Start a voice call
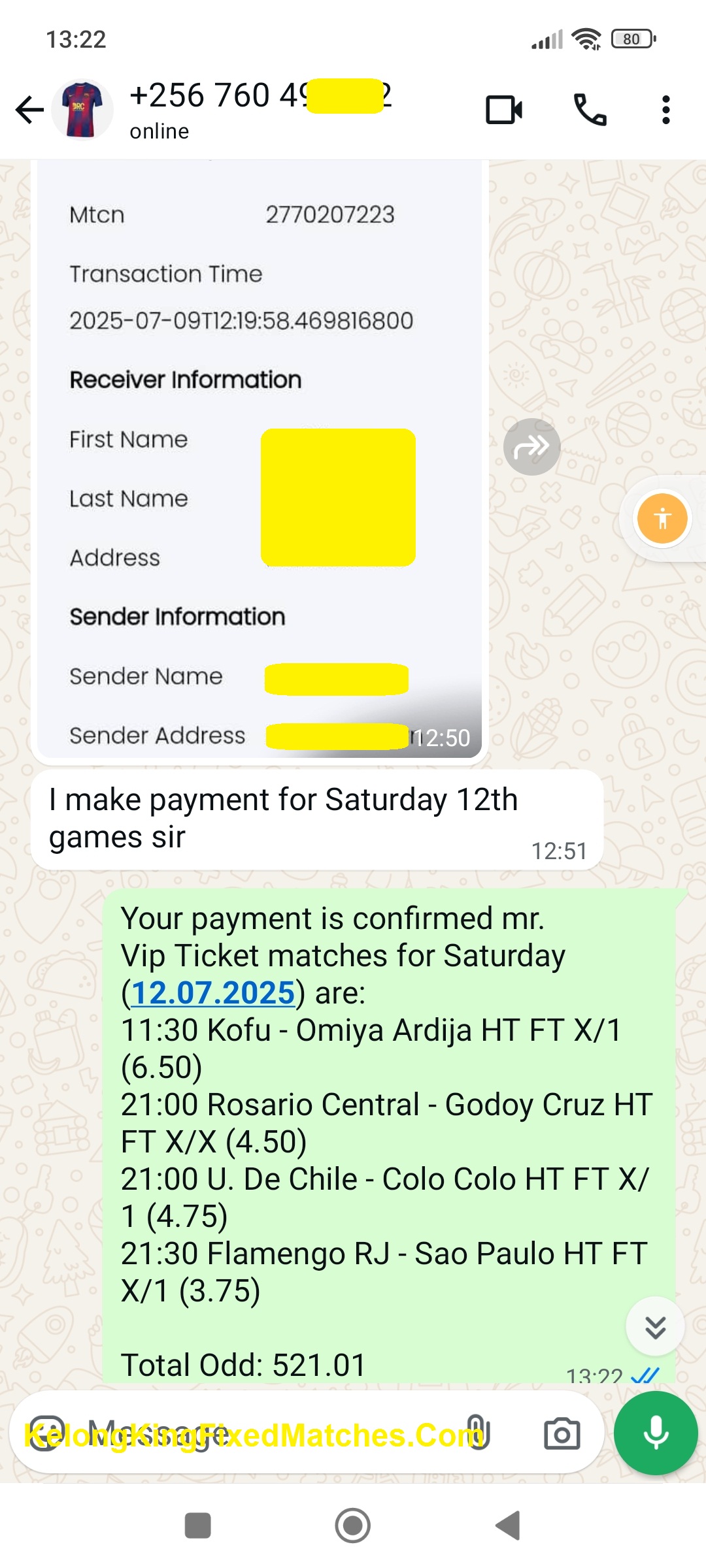 tap(590, 110)
